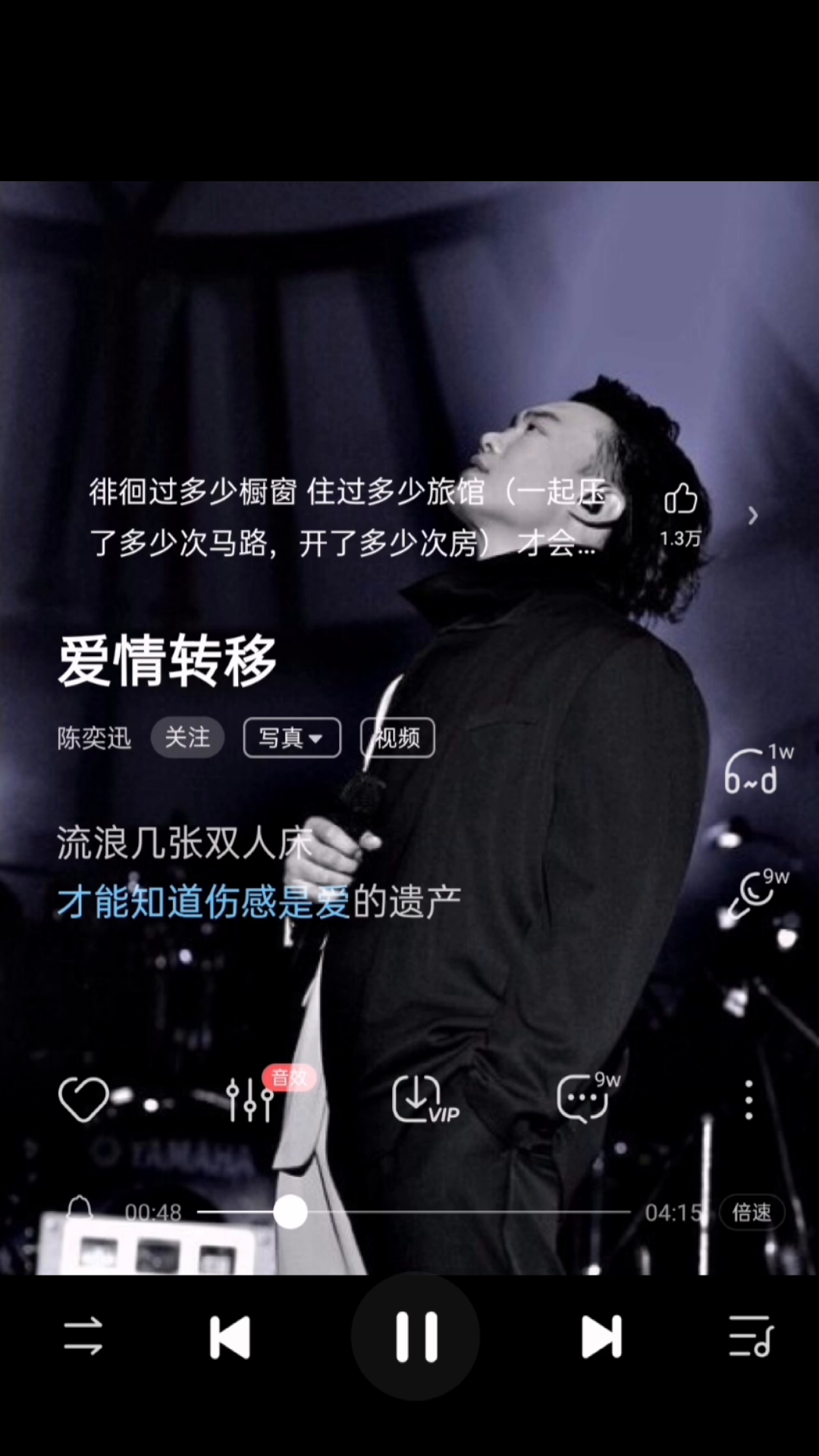Open the next comment via chevron arrow
Viewport: 819px width, 1456px height.
point(752,516)
